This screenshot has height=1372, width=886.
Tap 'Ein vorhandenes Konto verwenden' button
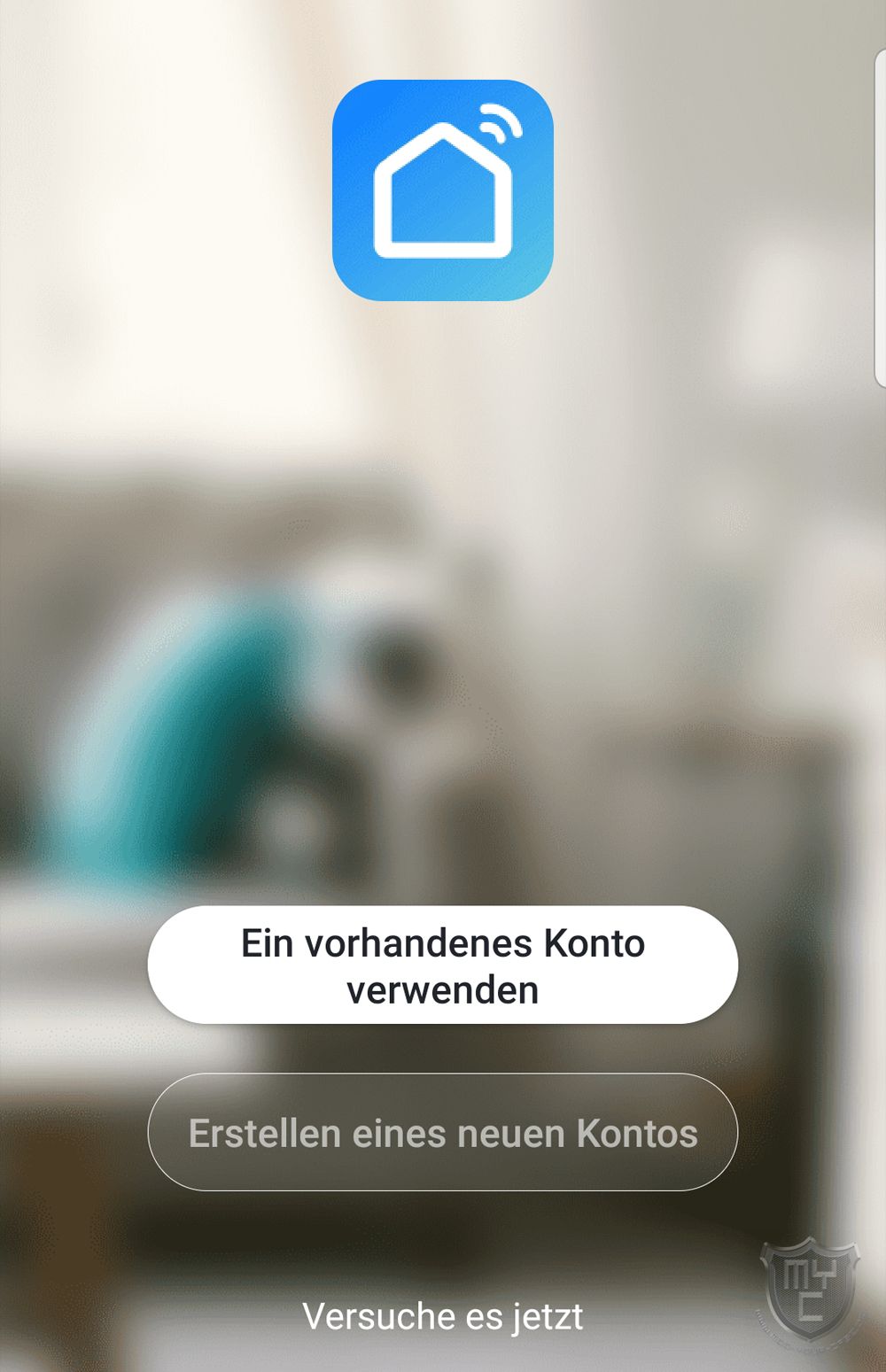[x=442, y=965]
